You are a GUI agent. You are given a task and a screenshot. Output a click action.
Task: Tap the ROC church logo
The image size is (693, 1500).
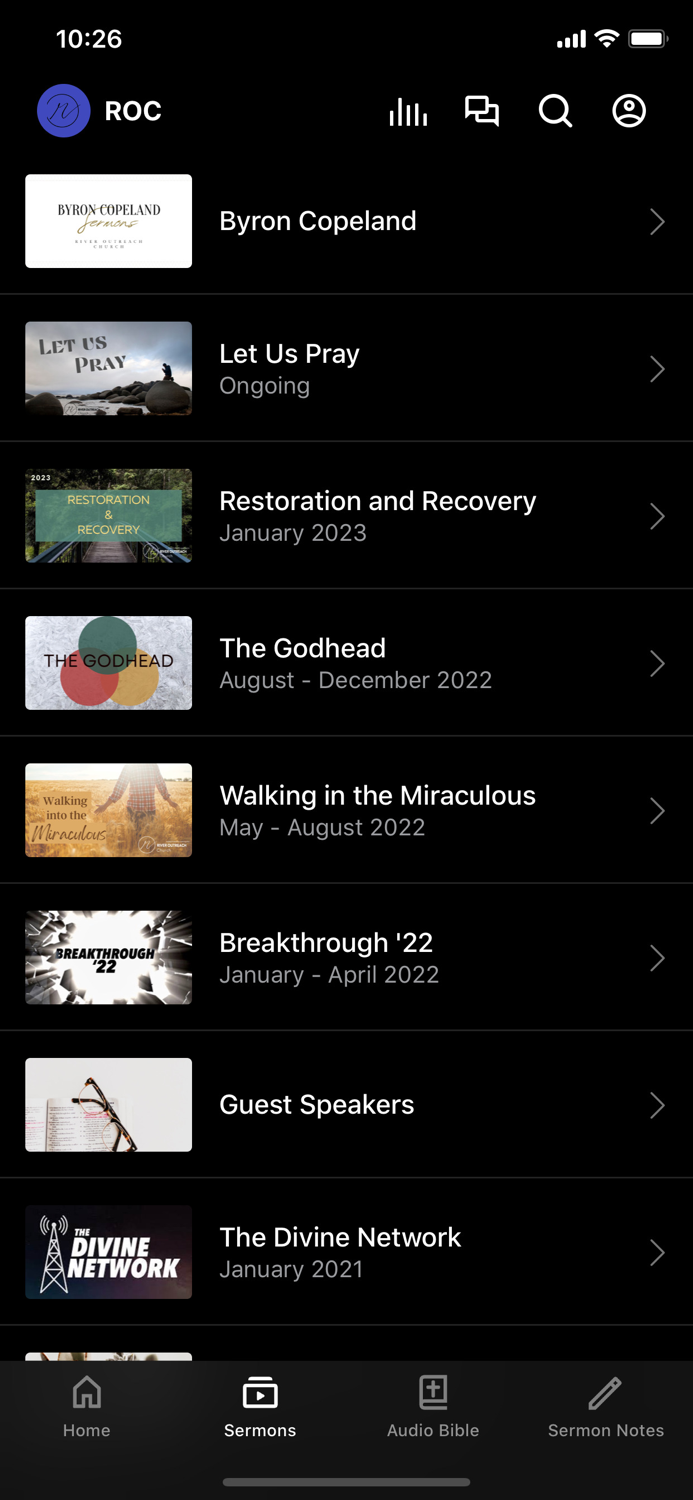(x=64, y=111)
